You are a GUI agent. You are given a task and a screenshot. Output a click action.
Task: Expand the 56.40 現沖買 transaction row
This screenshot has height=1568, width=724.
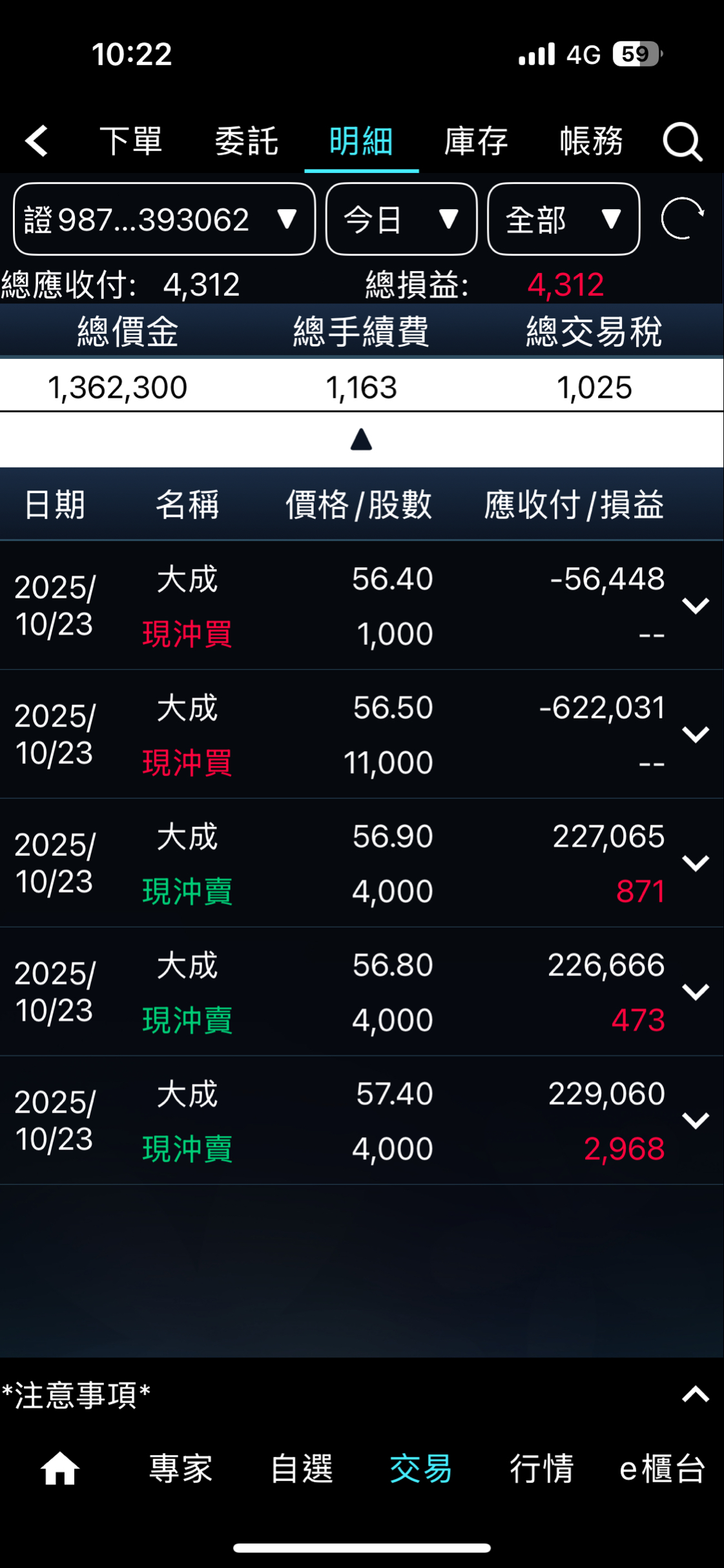click(x=696, y=606)
